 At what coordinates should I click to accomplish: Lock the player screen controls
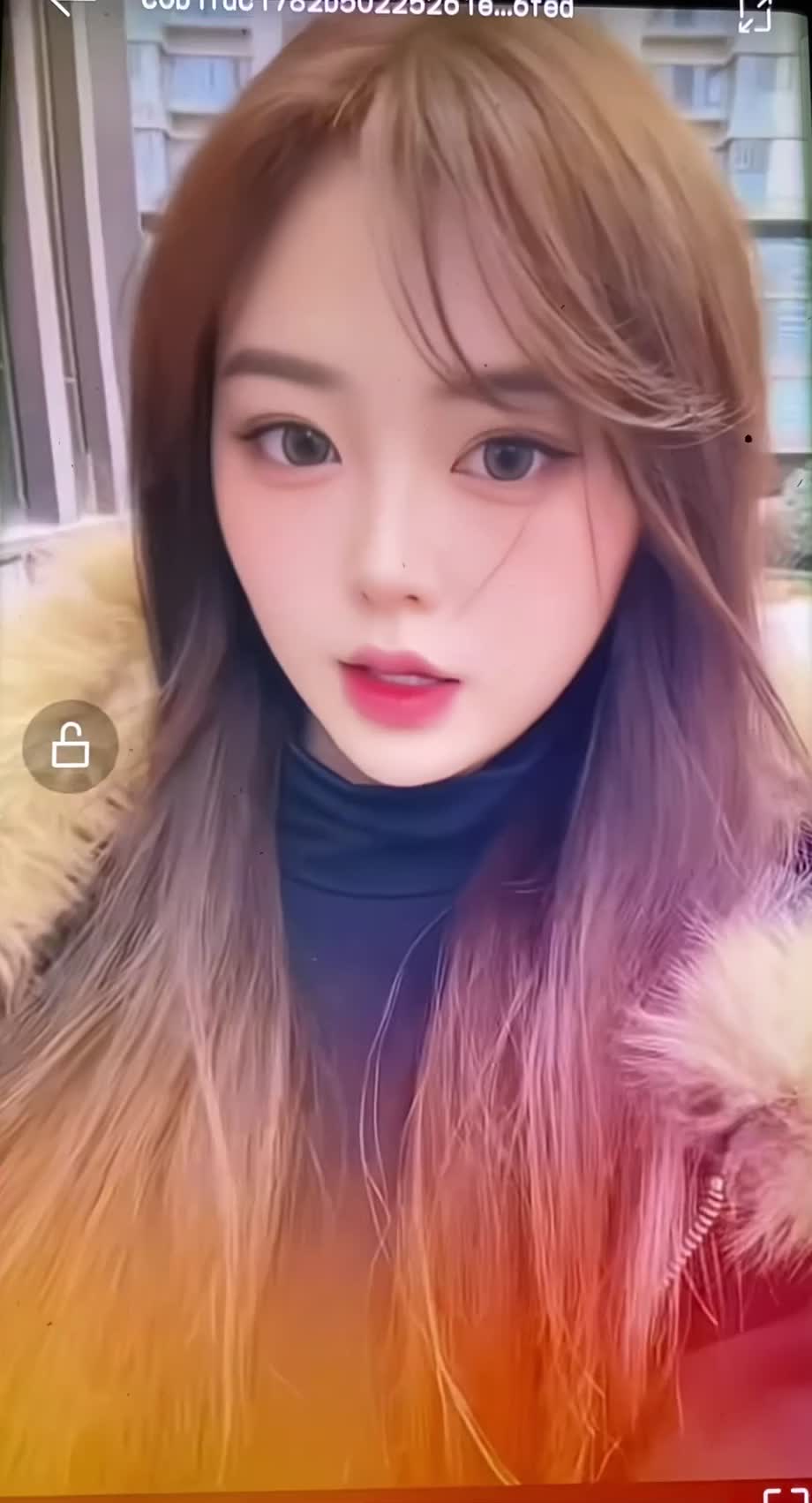pos(71,746)
